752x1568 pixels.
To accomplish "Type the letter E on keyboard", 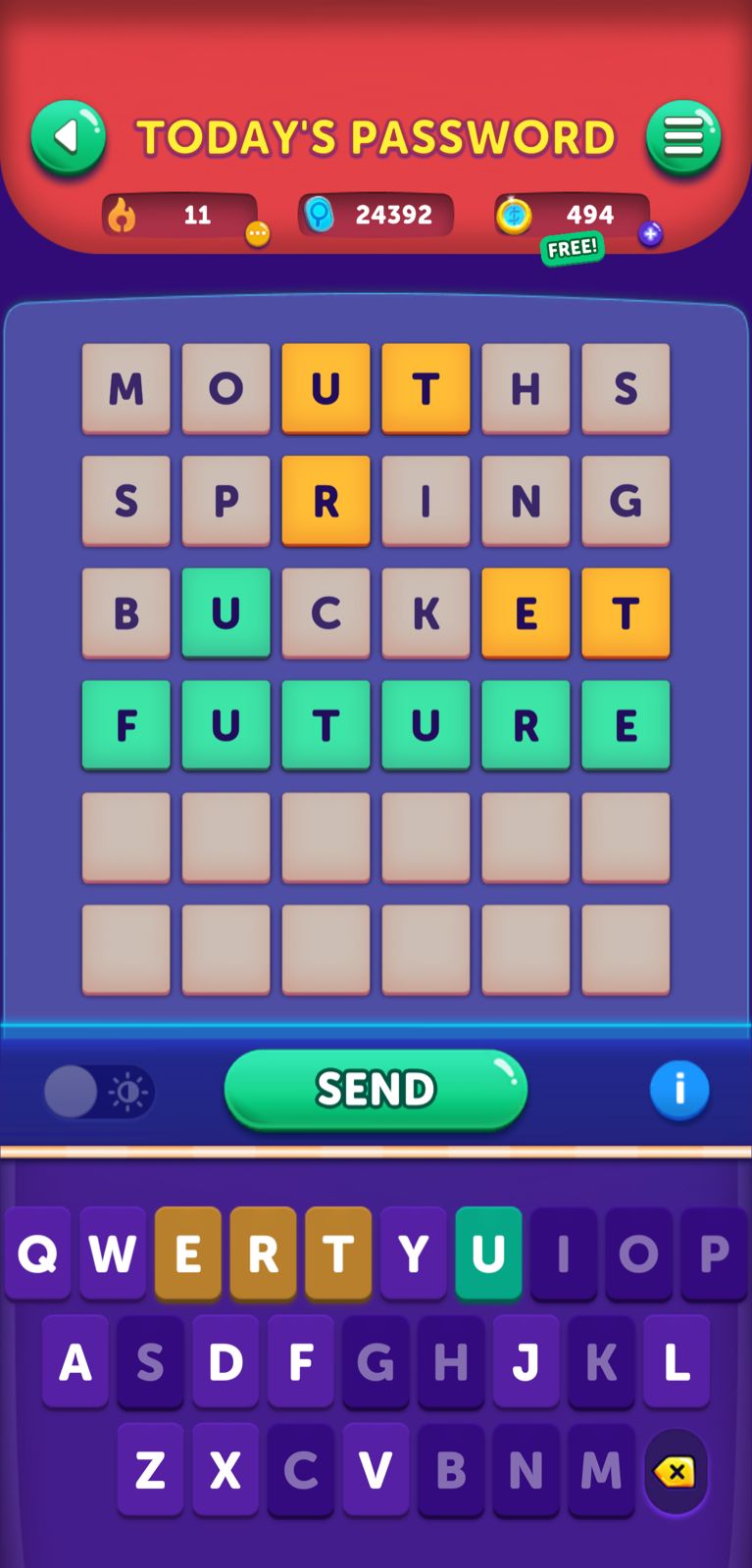I will coord(187,1253).
